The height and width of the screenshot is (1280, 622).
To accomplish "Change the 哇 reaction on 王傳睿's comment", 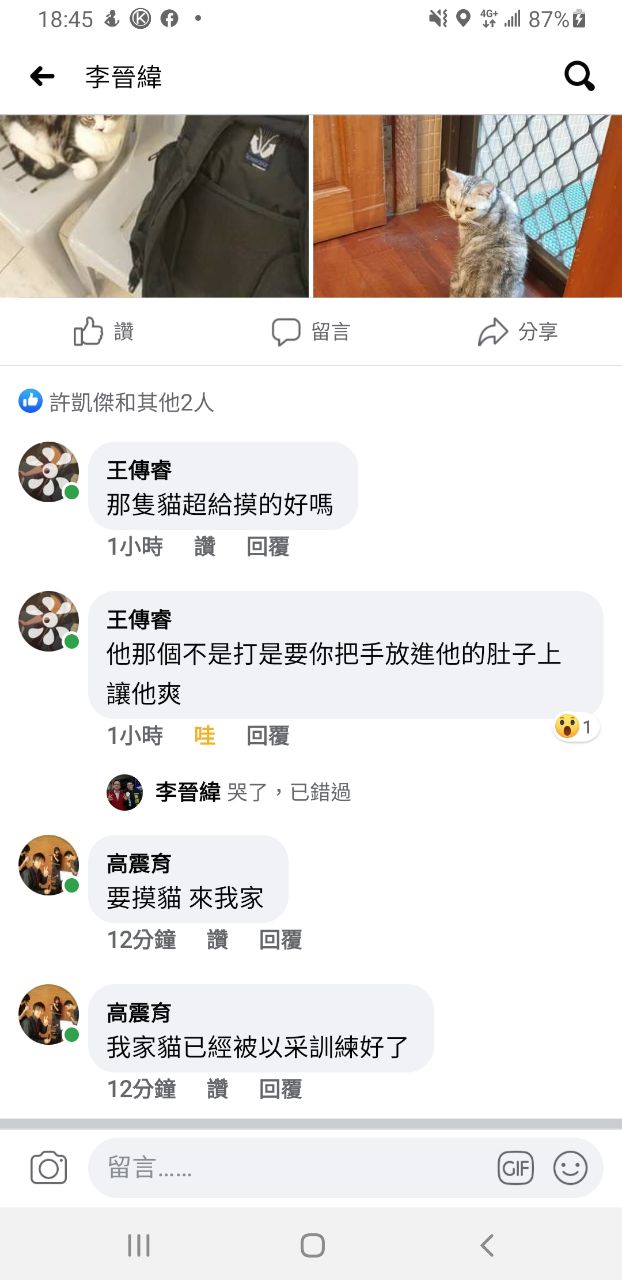I will coord(205,736).
